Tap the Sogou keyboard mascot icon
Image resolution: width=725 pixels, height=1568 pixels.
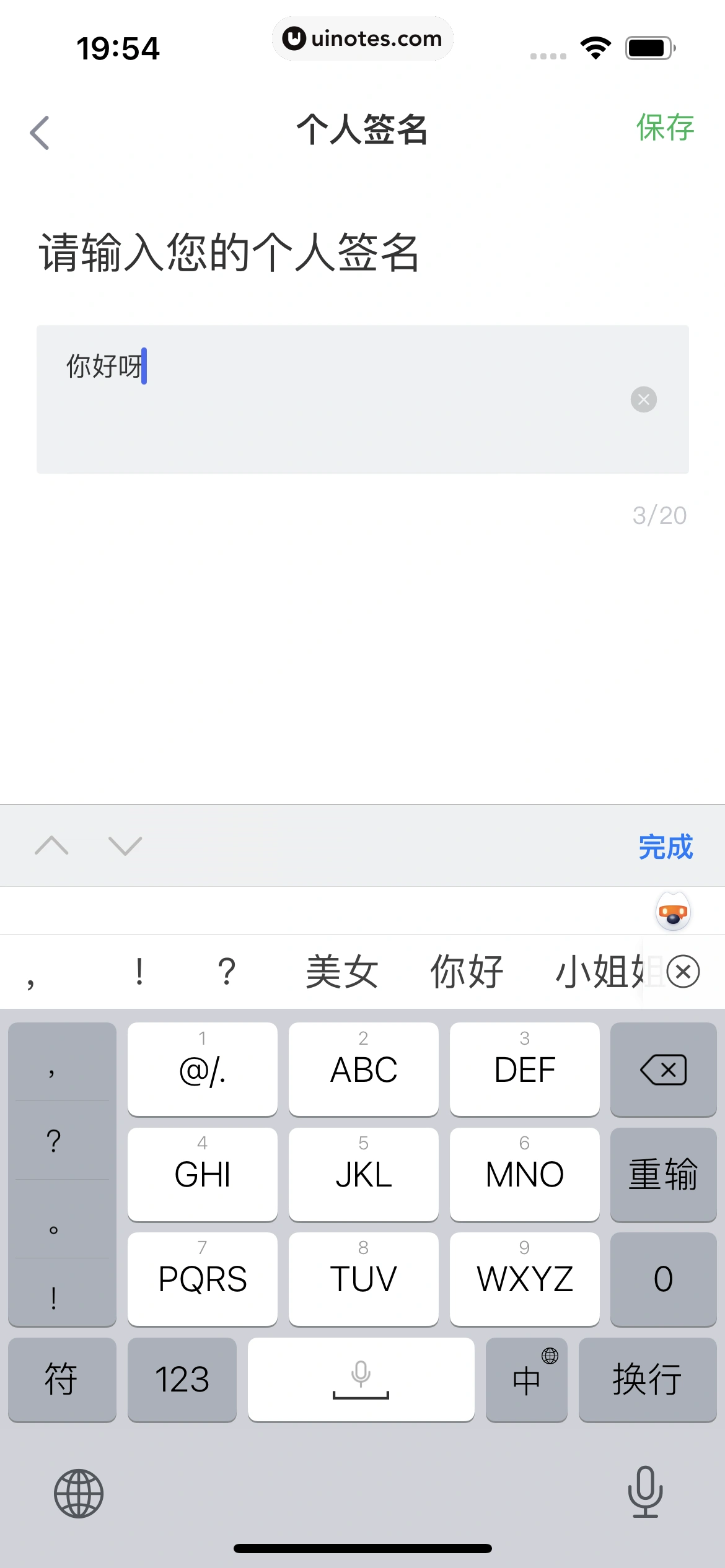pos(673,910)
